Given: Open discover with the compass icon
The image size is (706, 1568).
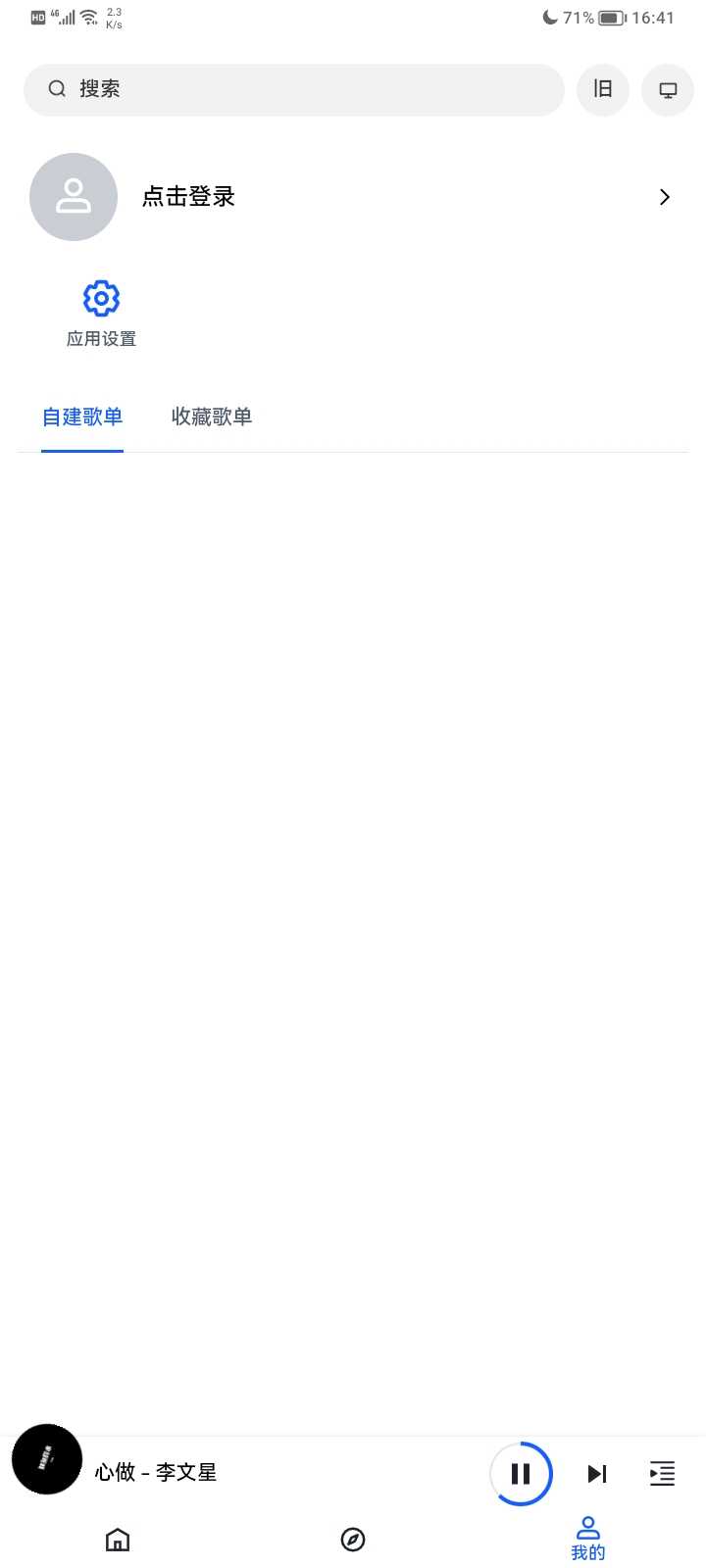Looking at the screenshot, I should coord(353,1540).
